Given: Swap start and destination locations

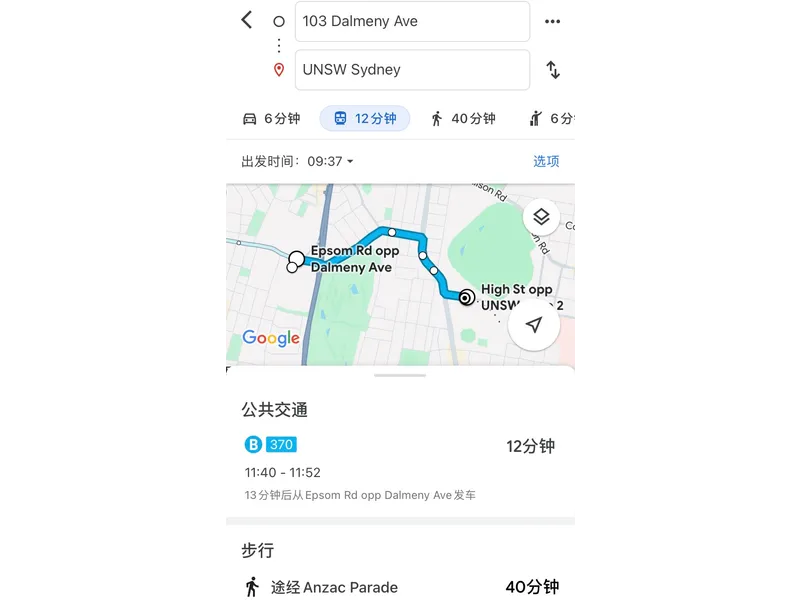Looking at the screenshot, I should (x=552, y=70).
